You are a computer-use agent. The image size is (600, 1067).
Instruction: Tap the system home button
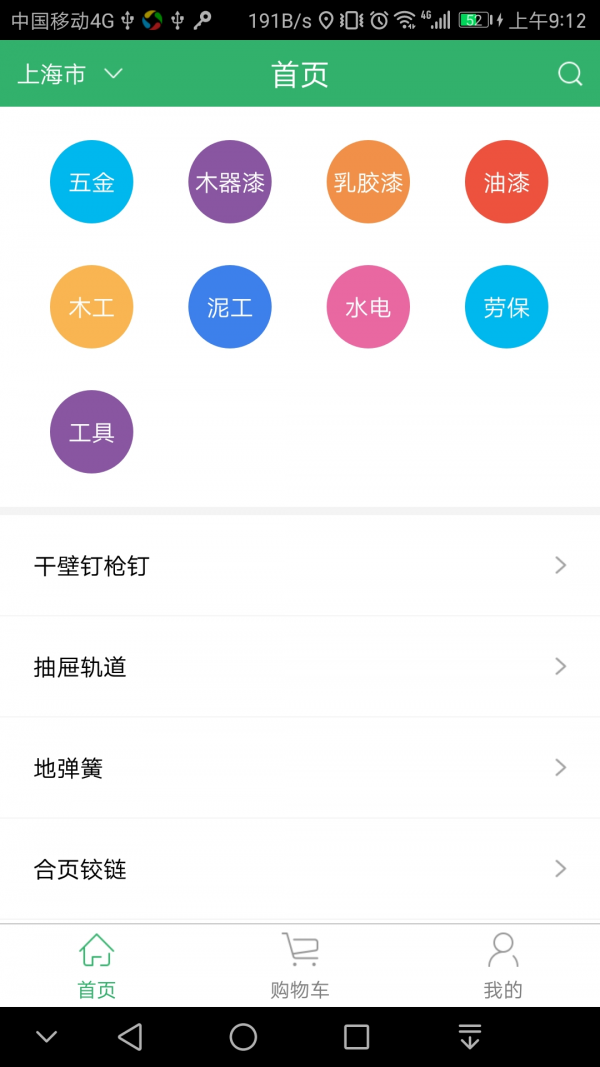point(243,1037)
